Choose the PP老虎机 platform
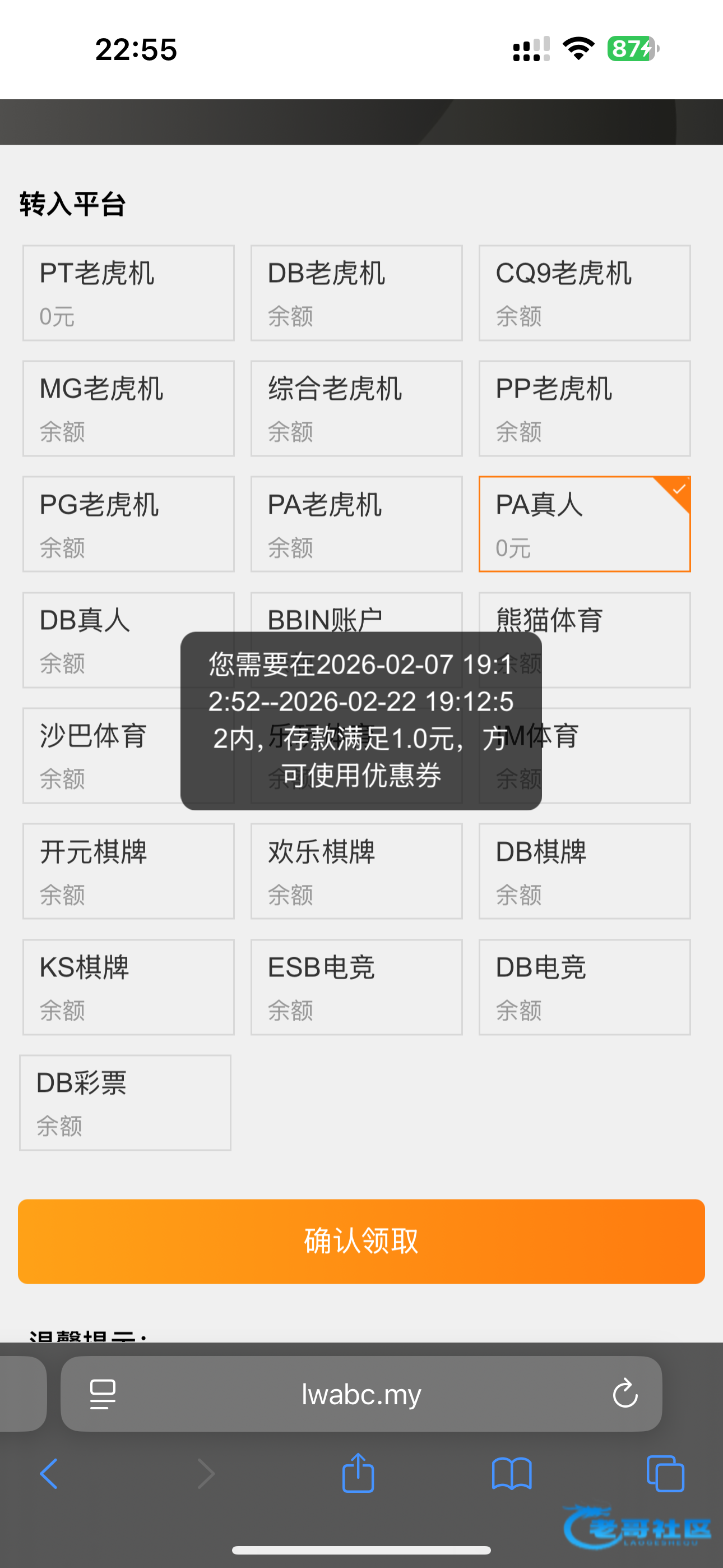 (x=584, y=408)
